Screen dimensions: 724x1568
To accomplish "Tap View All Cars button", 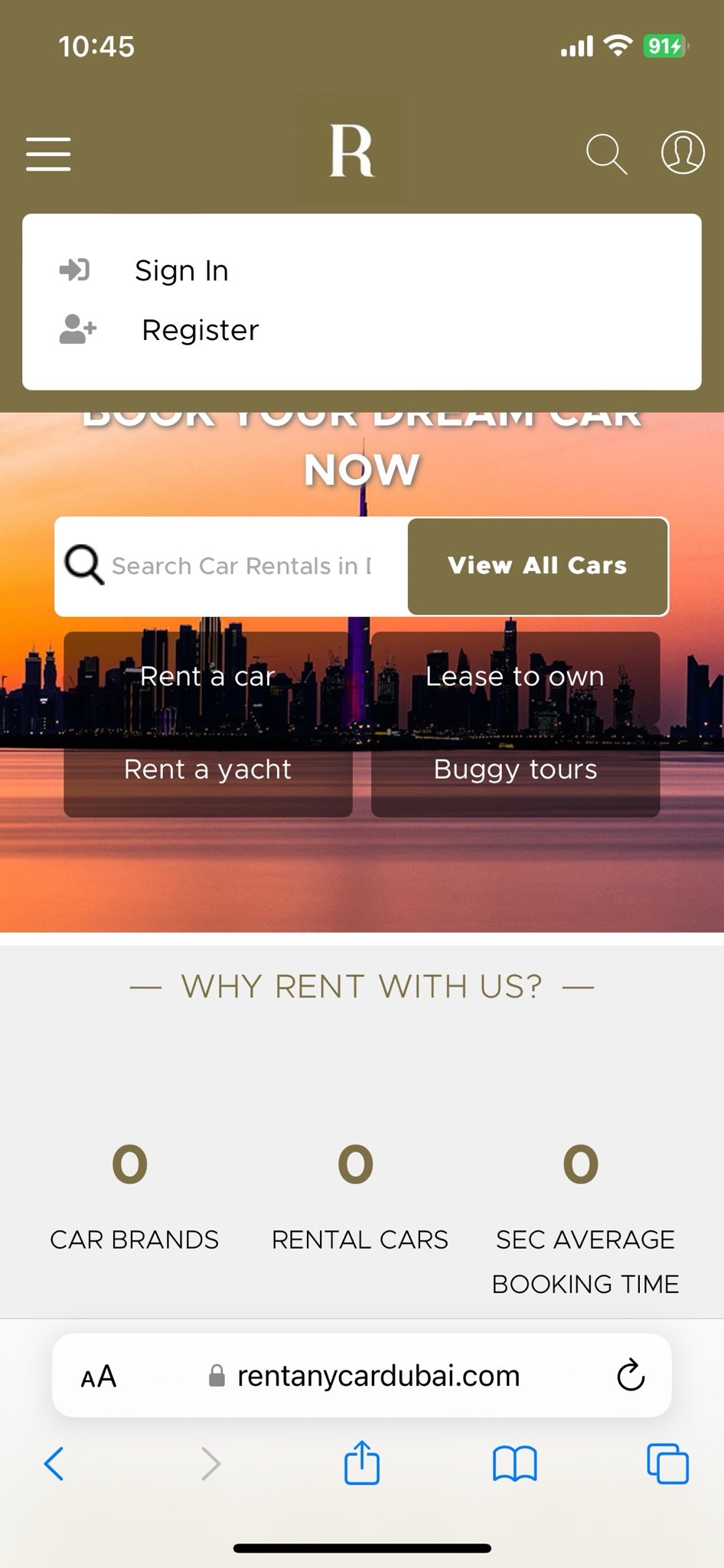I will (537, 566).
